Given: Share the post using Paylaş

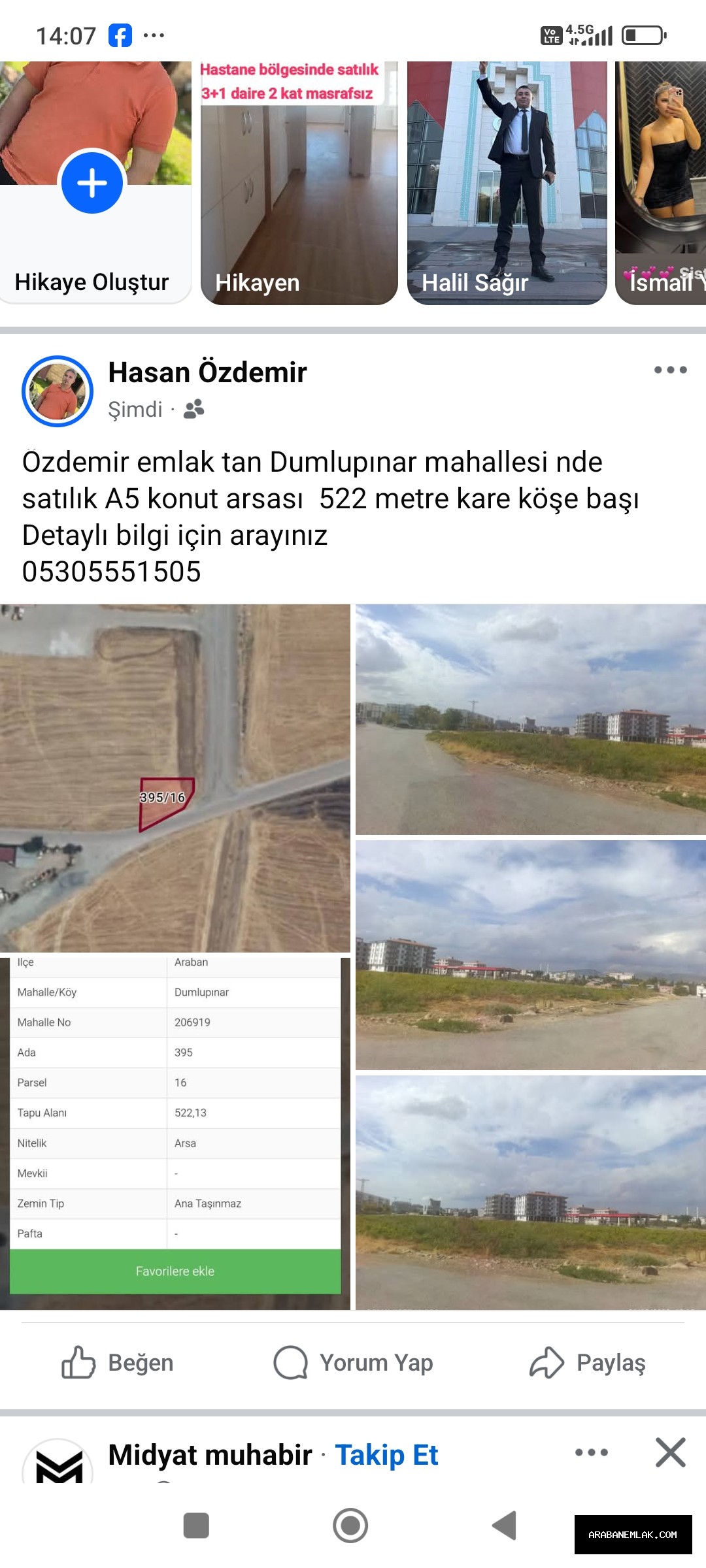Looking at the screenshot, I should pos(587,1363).
